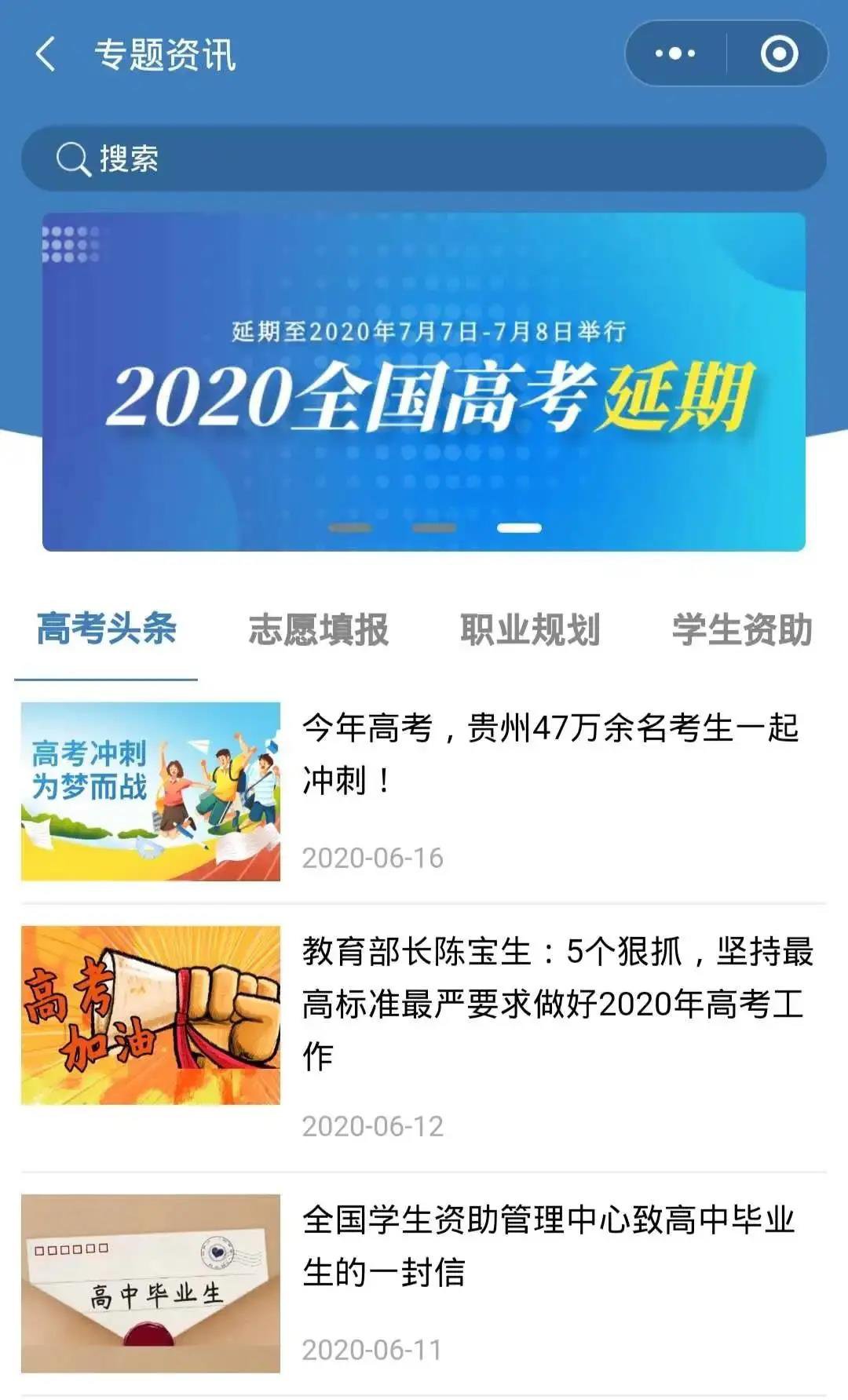The width and height of the screenshot is (848, 1400).
Task: Close the mini program via circle icon
Action: (x=778, y=54)
